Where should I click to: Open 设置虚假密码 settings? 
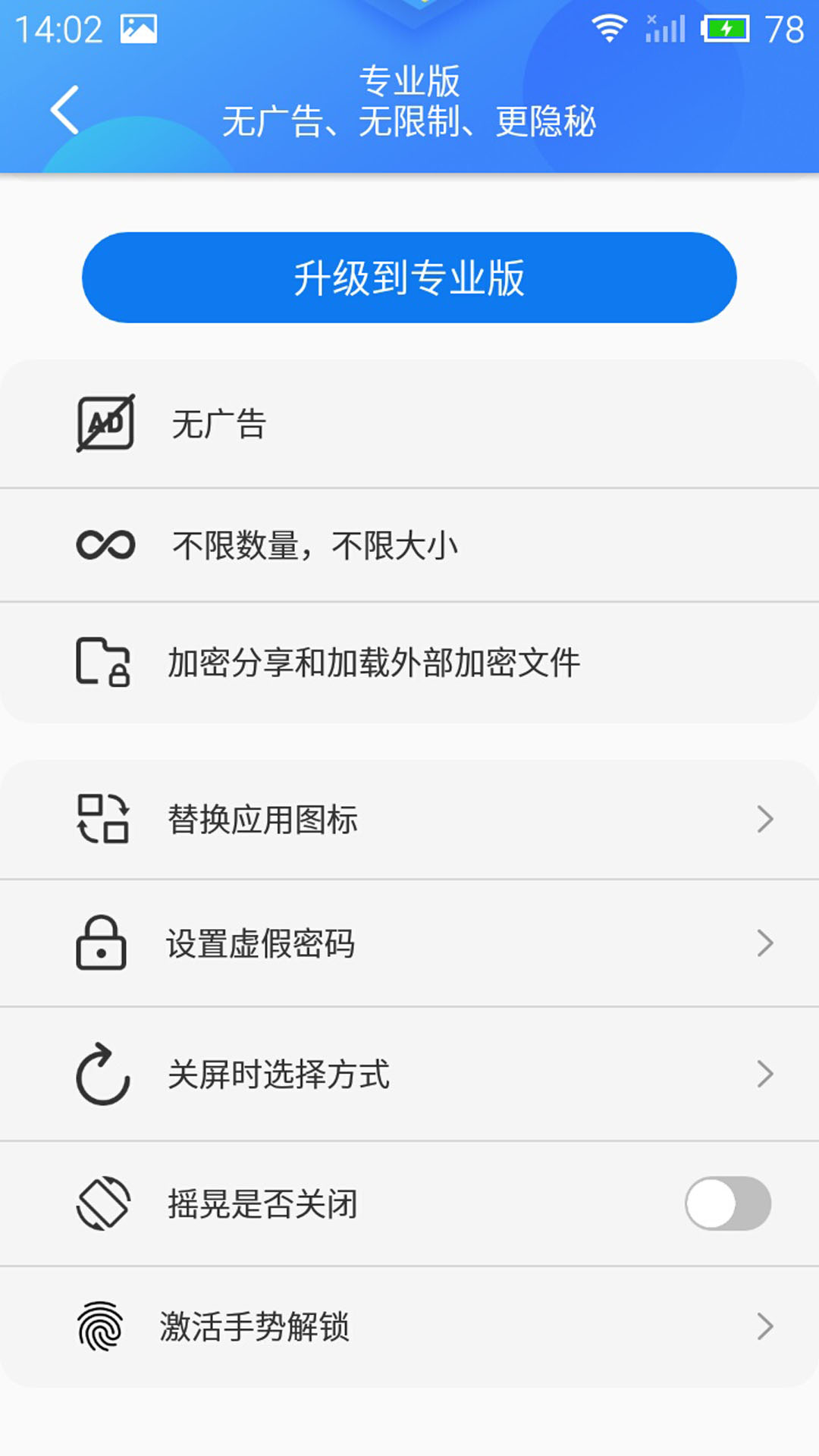point(409,943)
